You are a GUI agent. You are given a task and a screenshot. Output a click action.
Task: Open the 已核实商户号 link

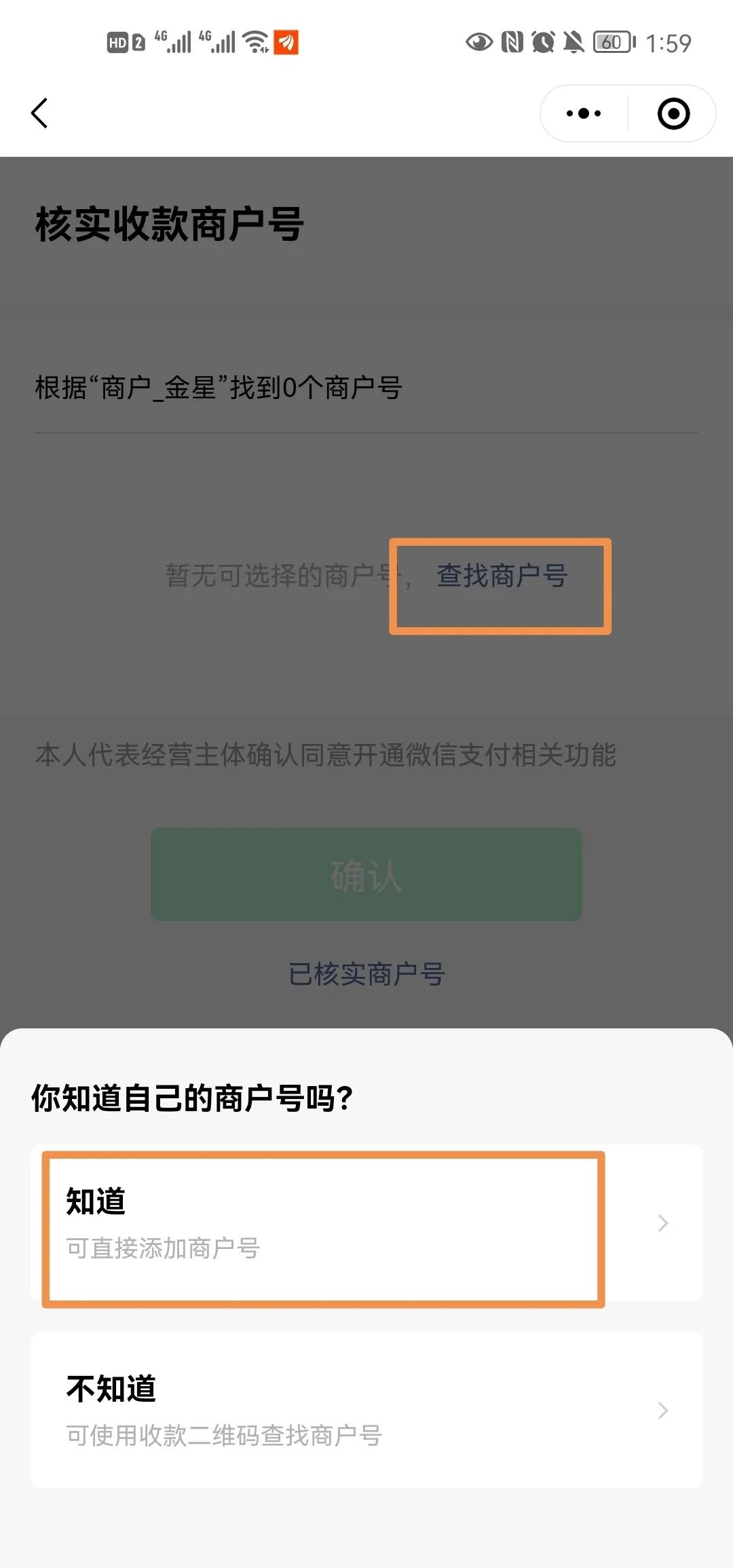coord(366,974)
